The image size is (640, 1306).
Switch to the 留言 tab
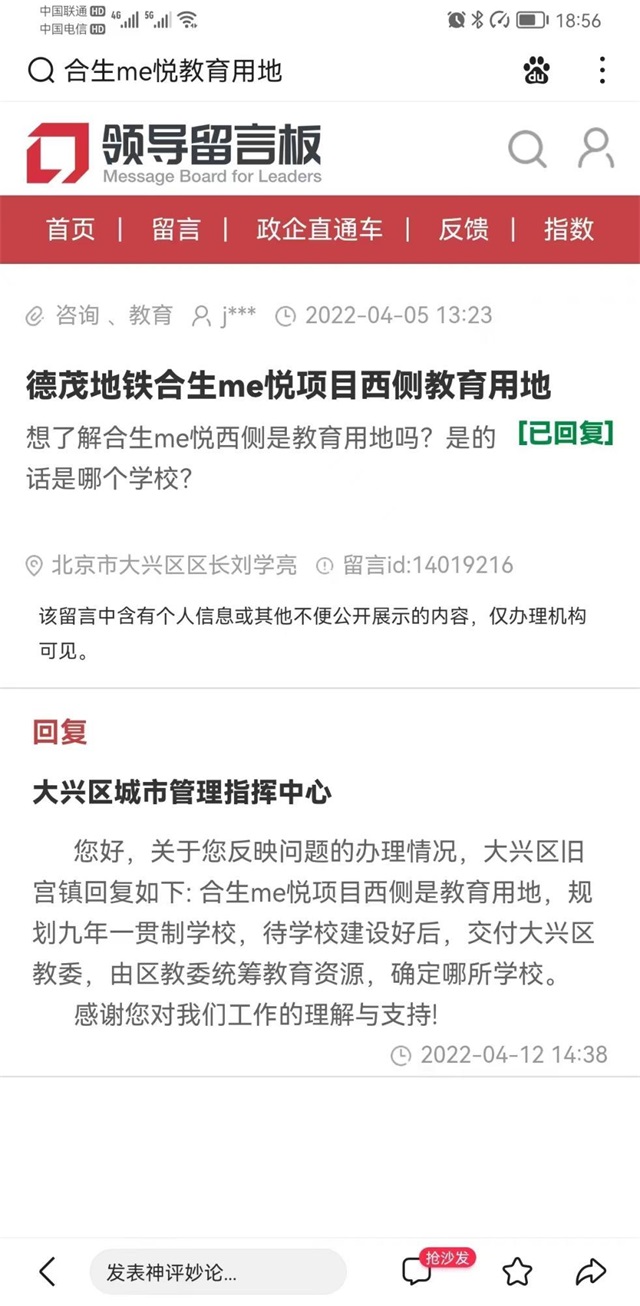click(x=177, y=229)
